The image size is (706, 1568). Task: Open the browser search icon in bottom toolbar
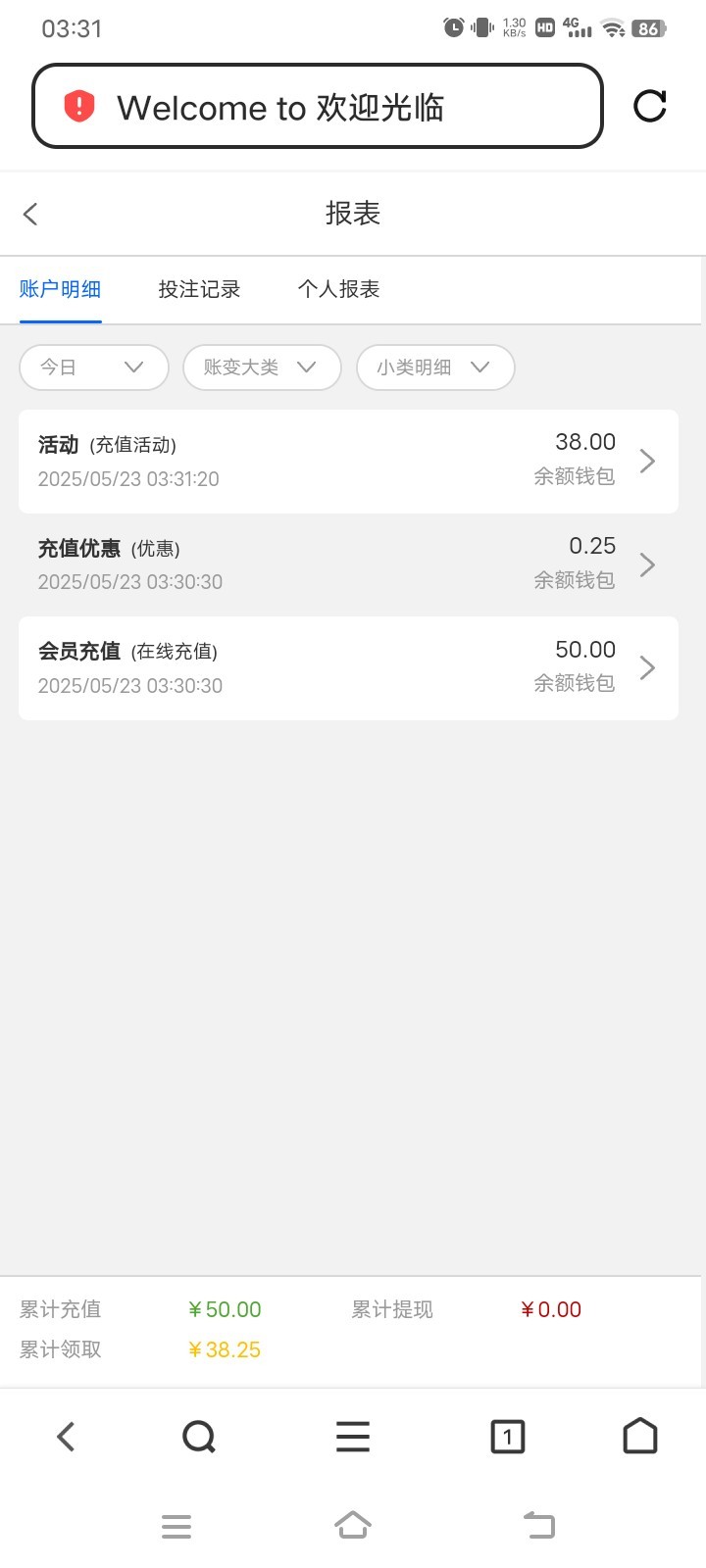[x=199, y=1435]
